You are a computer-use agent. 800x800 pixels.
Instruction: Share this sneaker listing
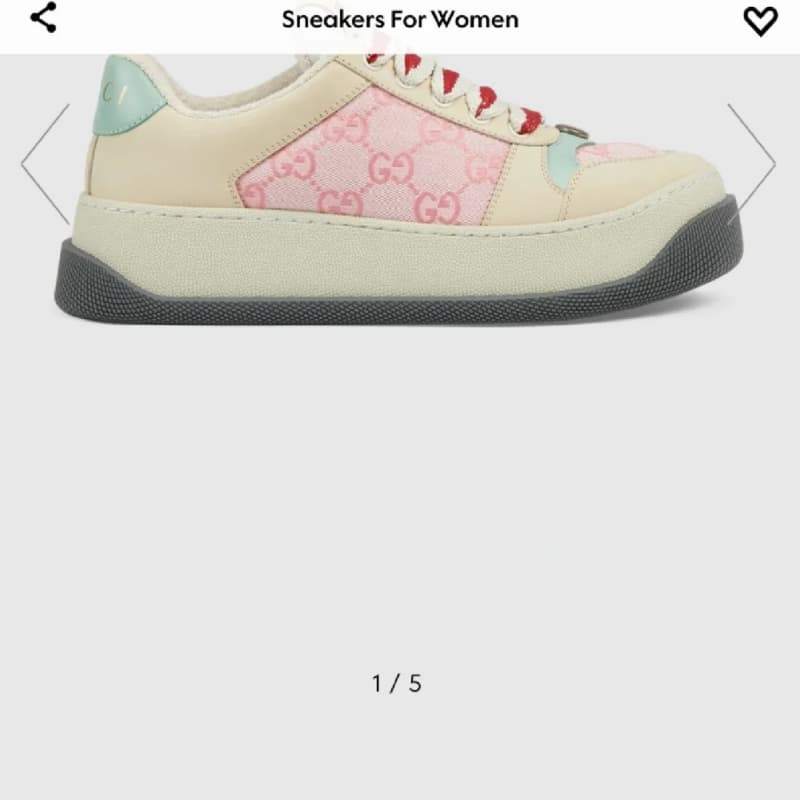click(x=43, y=18)
